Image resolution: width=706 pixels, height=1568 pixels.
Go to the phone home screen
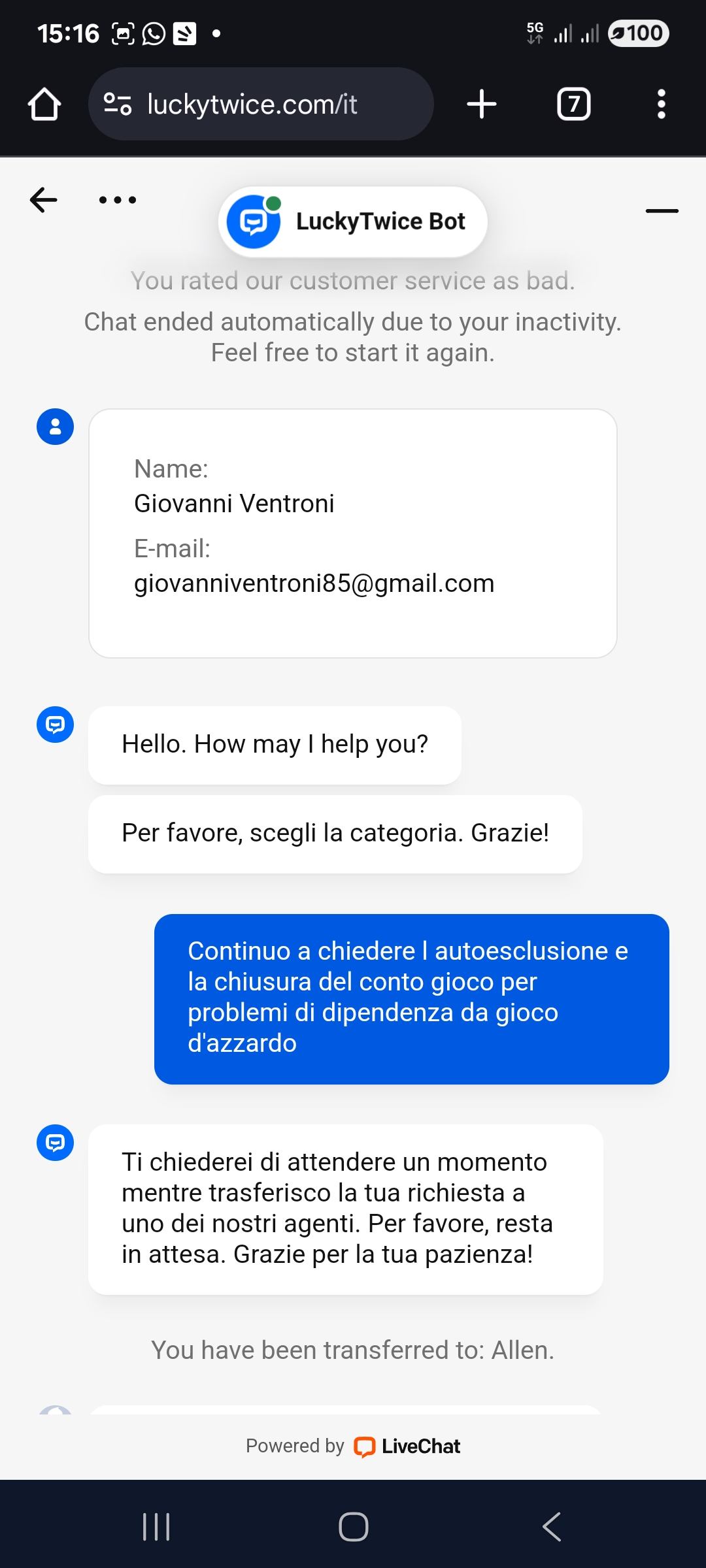pyautogui.click(x=353, y=1527)
